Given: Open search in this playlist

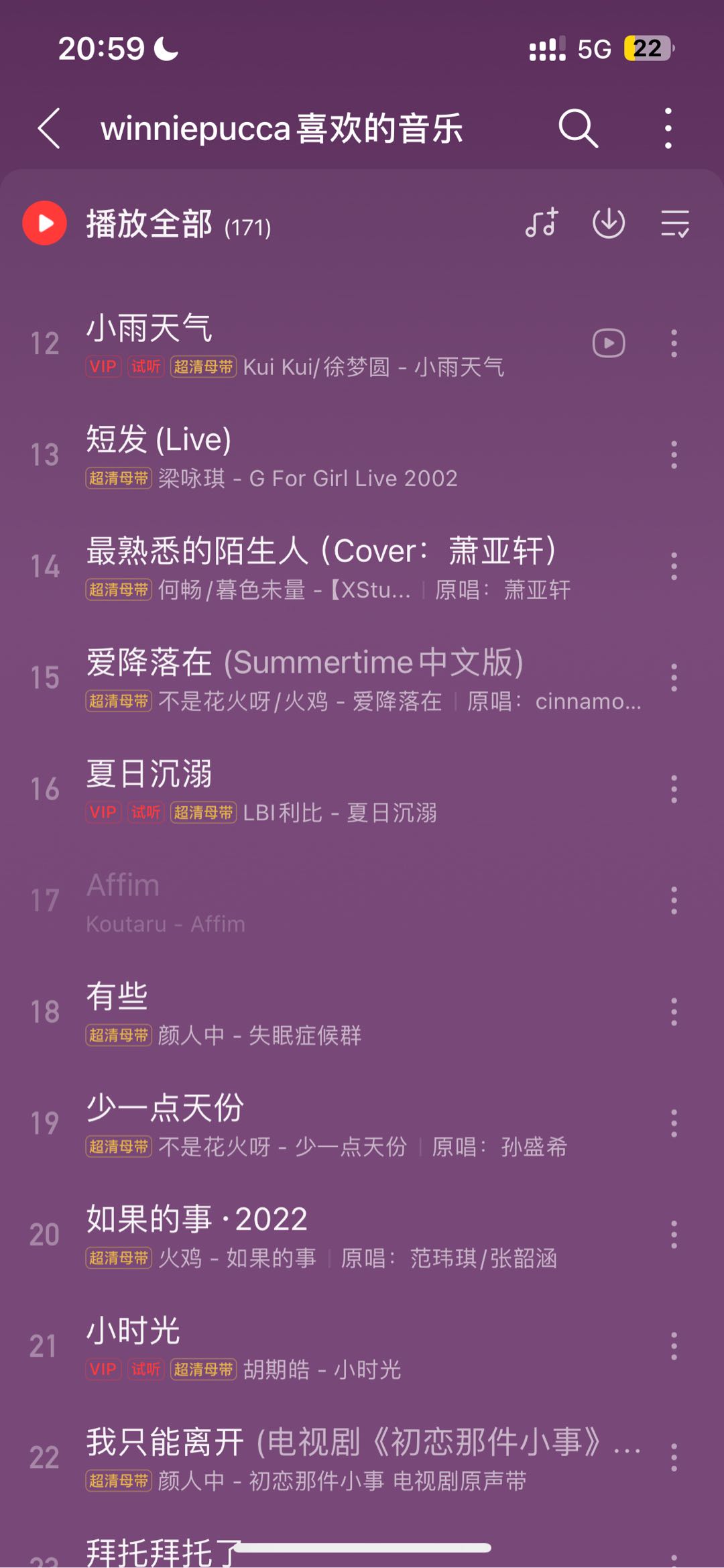Looking at the screenshot, I should [x=578, y=127].
